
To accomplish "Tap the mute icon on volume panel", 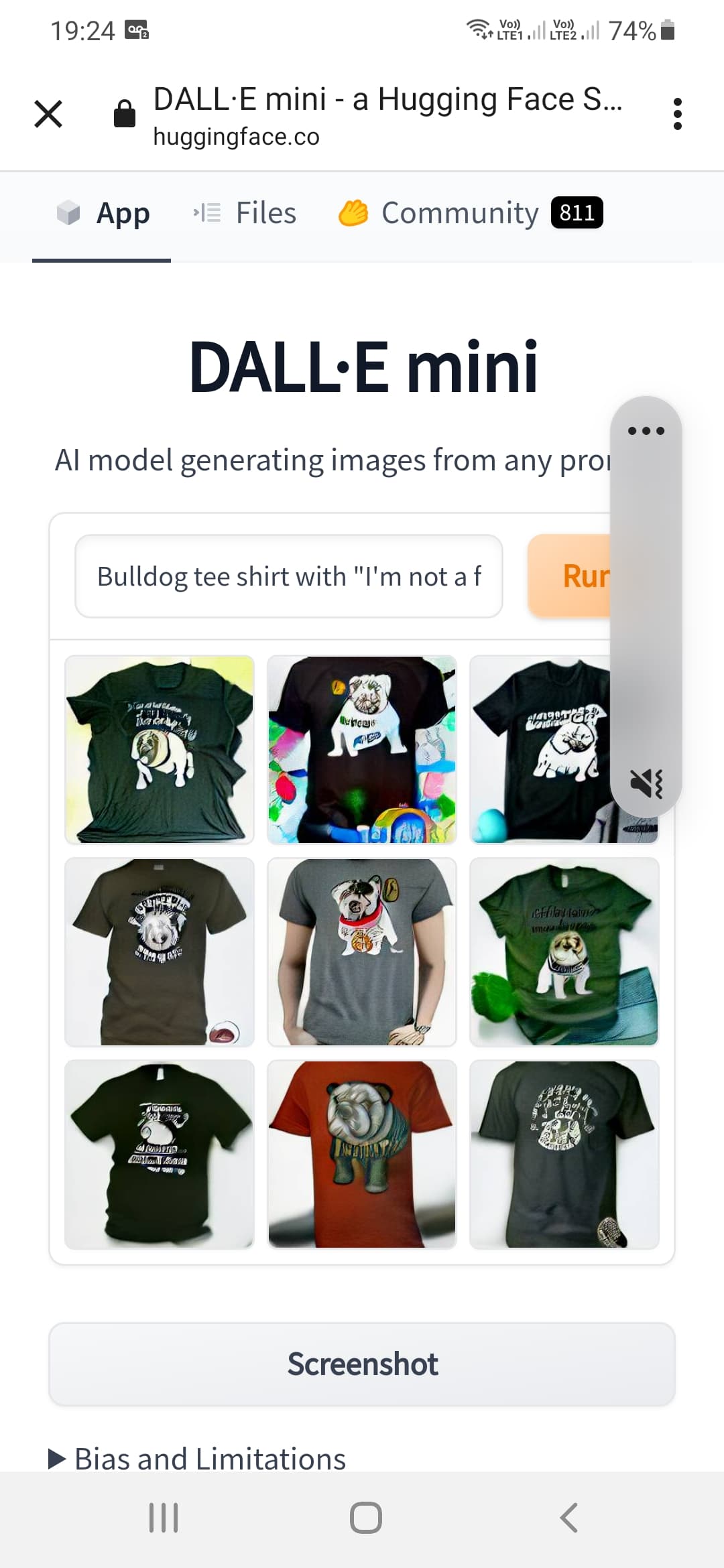I will [x=646, y=783].
